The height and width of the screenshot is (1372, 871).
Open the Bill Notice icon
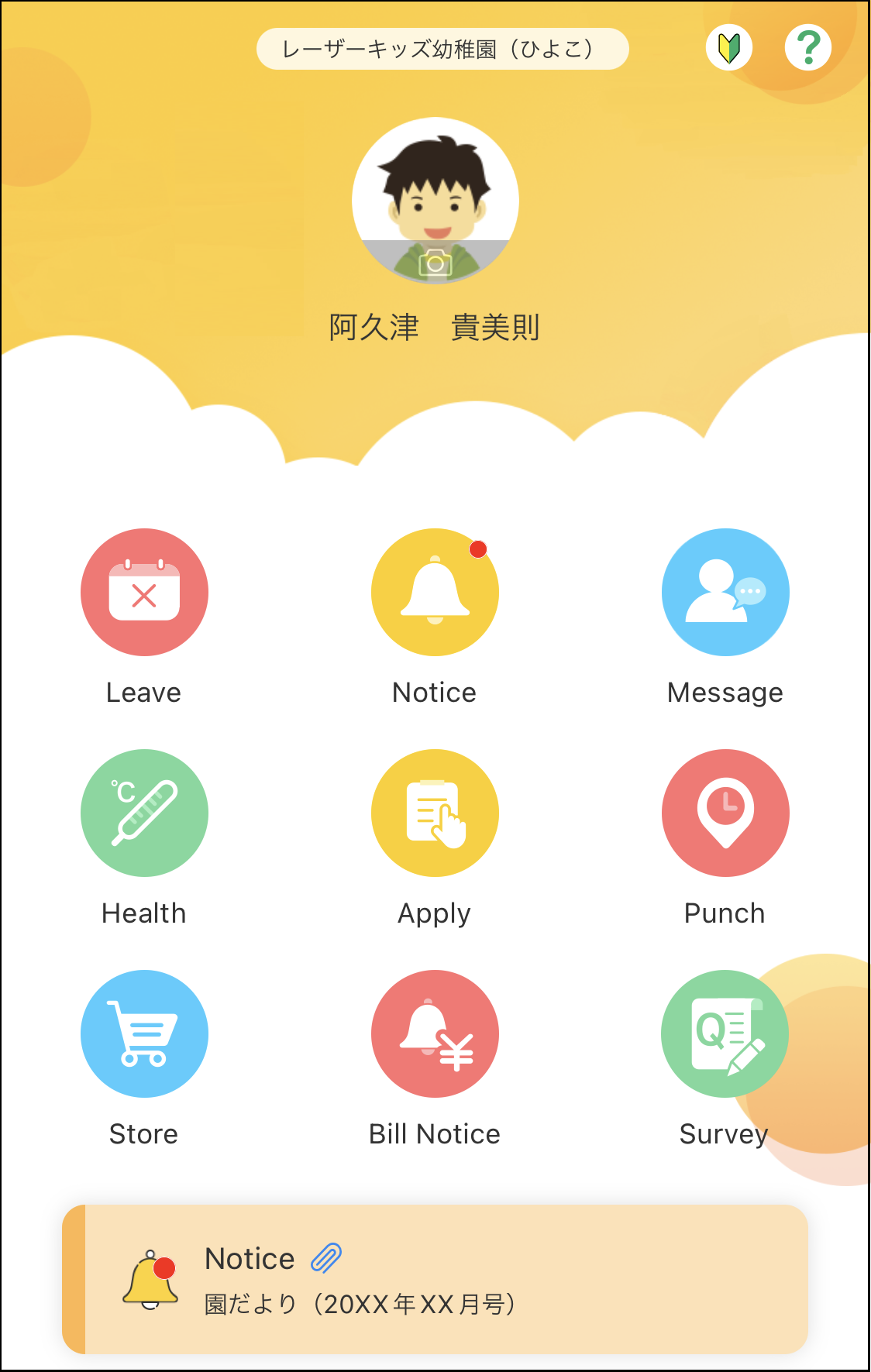(x=435, y=1033)
